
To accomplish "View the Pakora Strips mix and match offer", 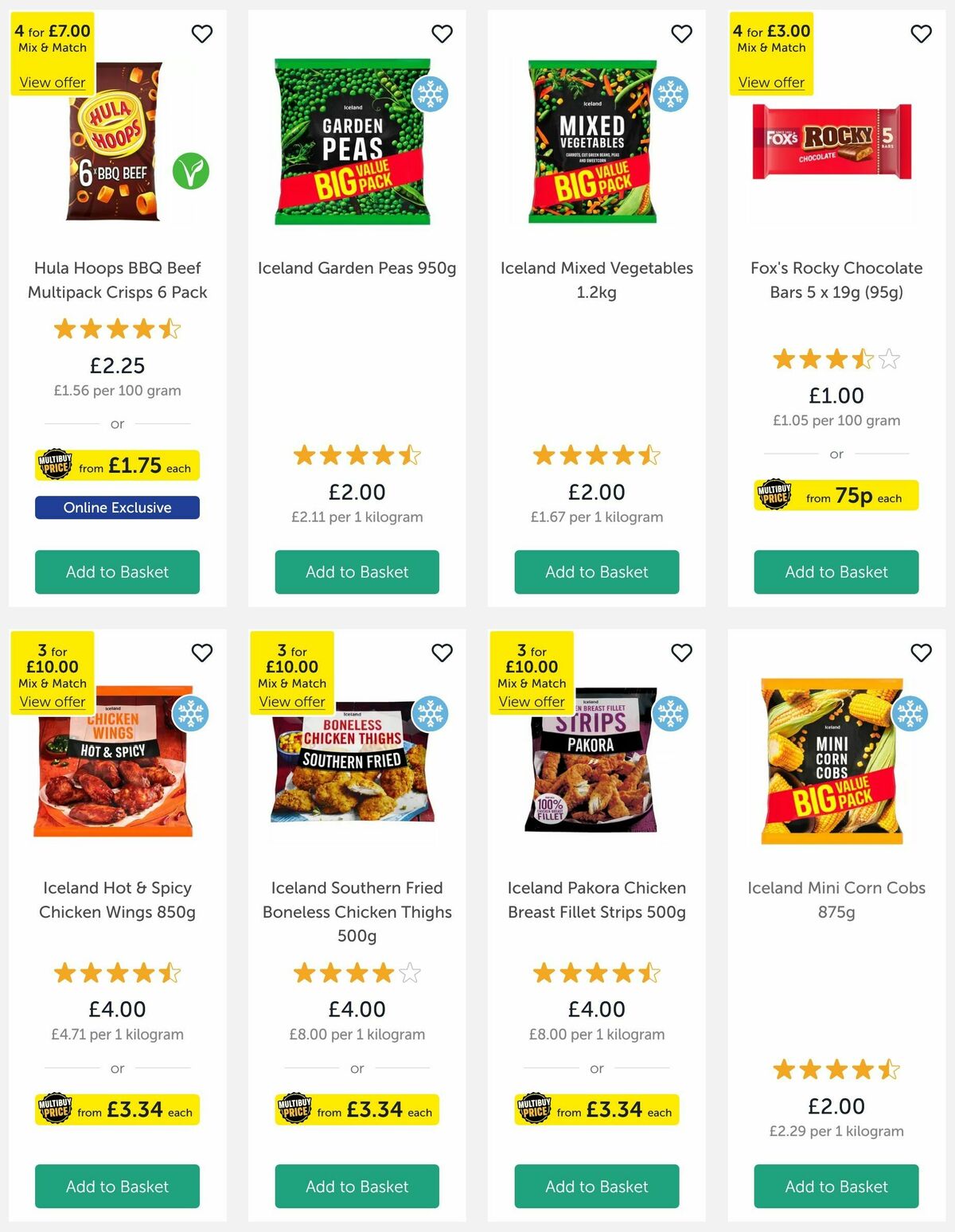I will tap(532, 701).
